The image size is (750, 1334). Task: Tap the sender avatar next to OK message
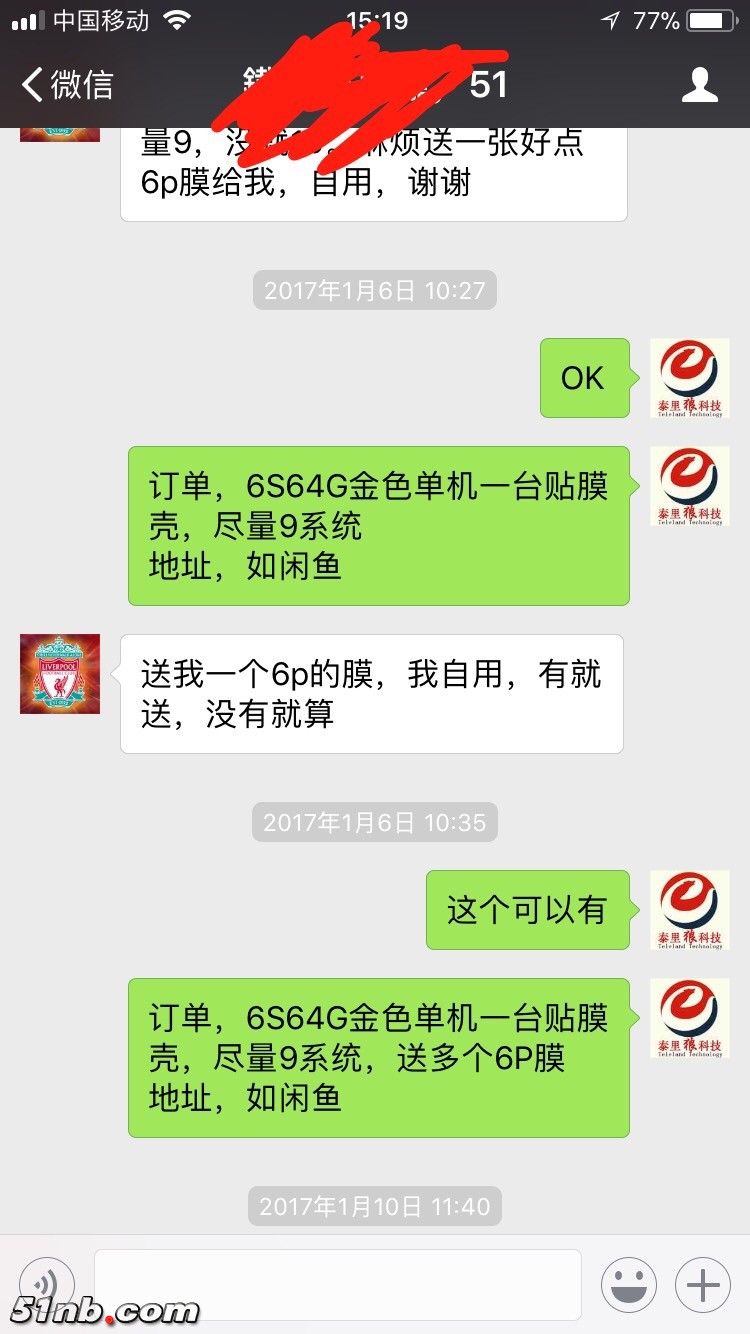pos(689,378)
